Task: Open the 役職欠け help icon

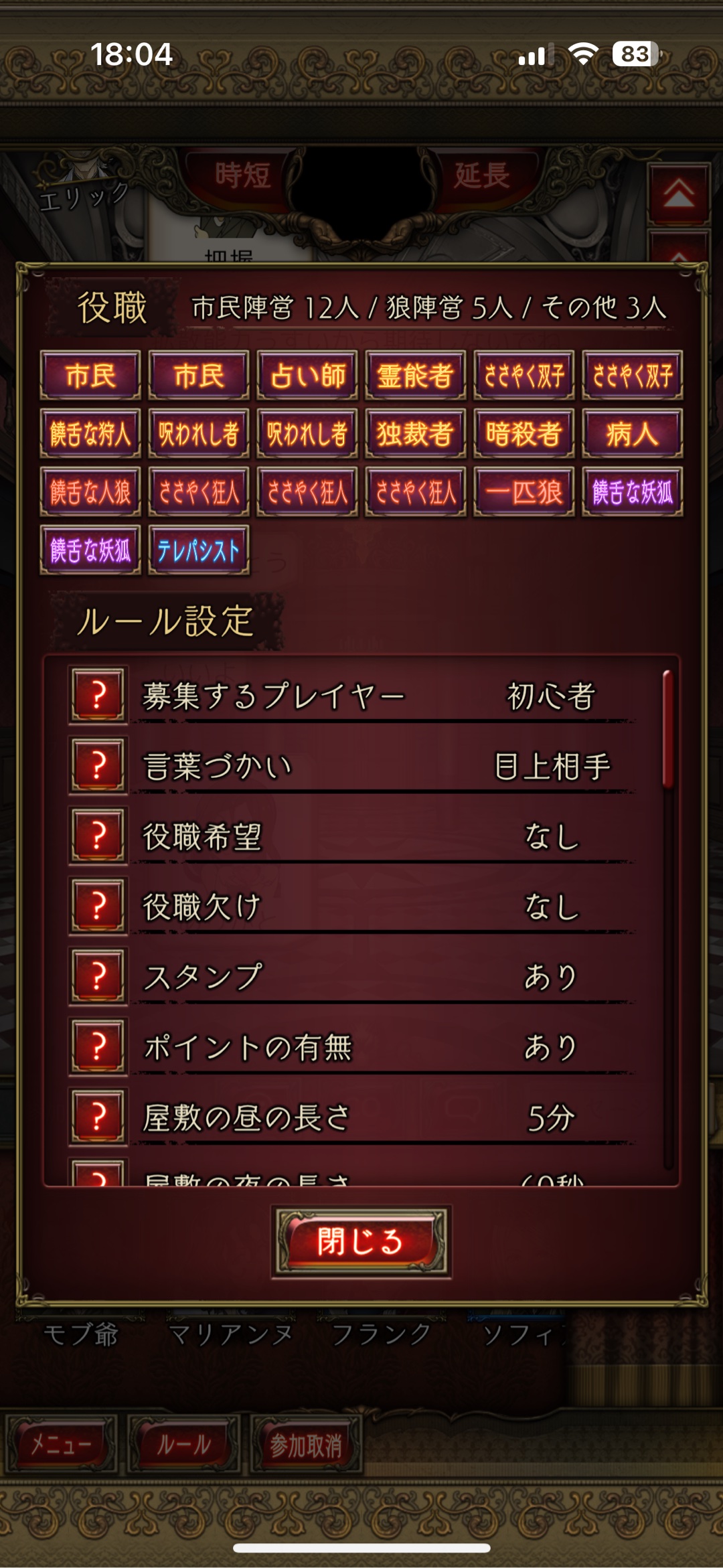Action: (x=98, y=906)
